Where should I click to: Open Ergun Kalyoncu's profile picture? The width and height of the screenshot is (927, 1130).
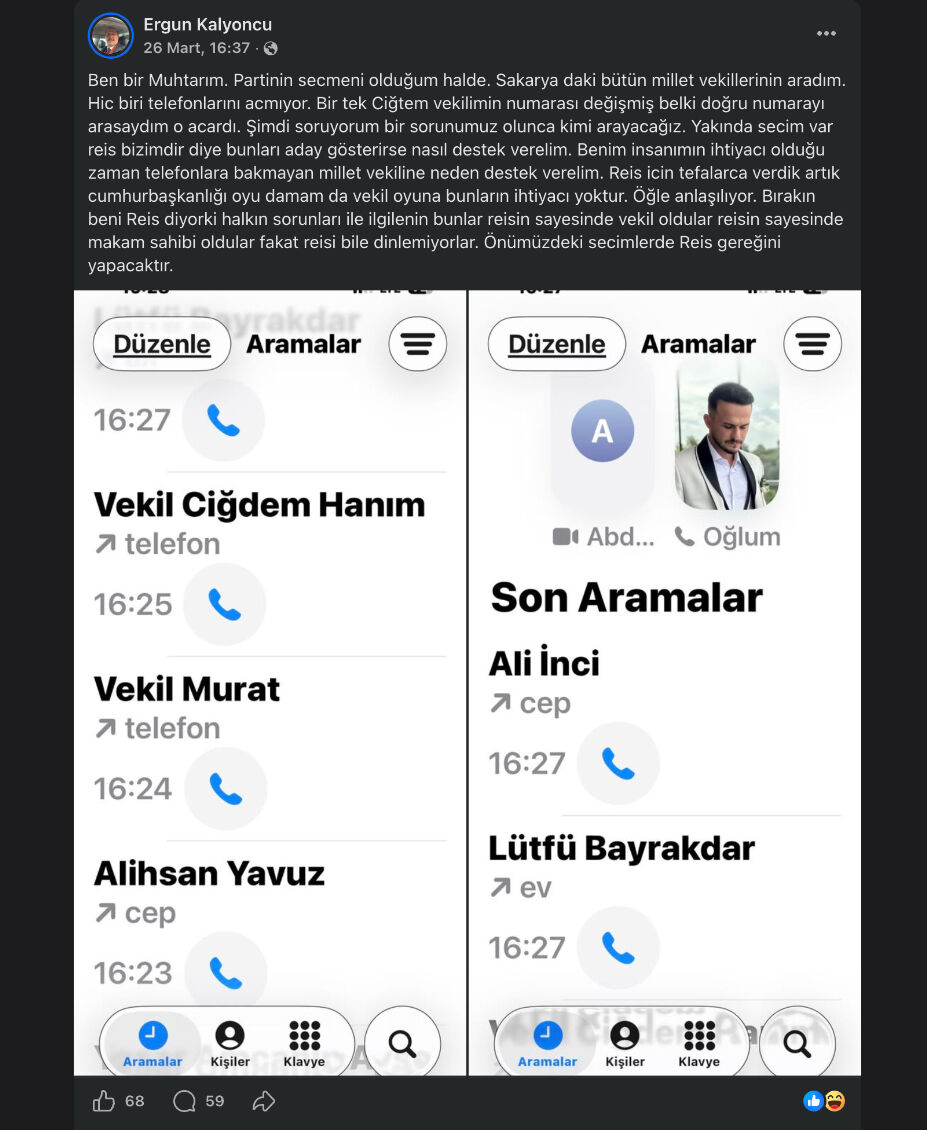click(x=110, y=36)
